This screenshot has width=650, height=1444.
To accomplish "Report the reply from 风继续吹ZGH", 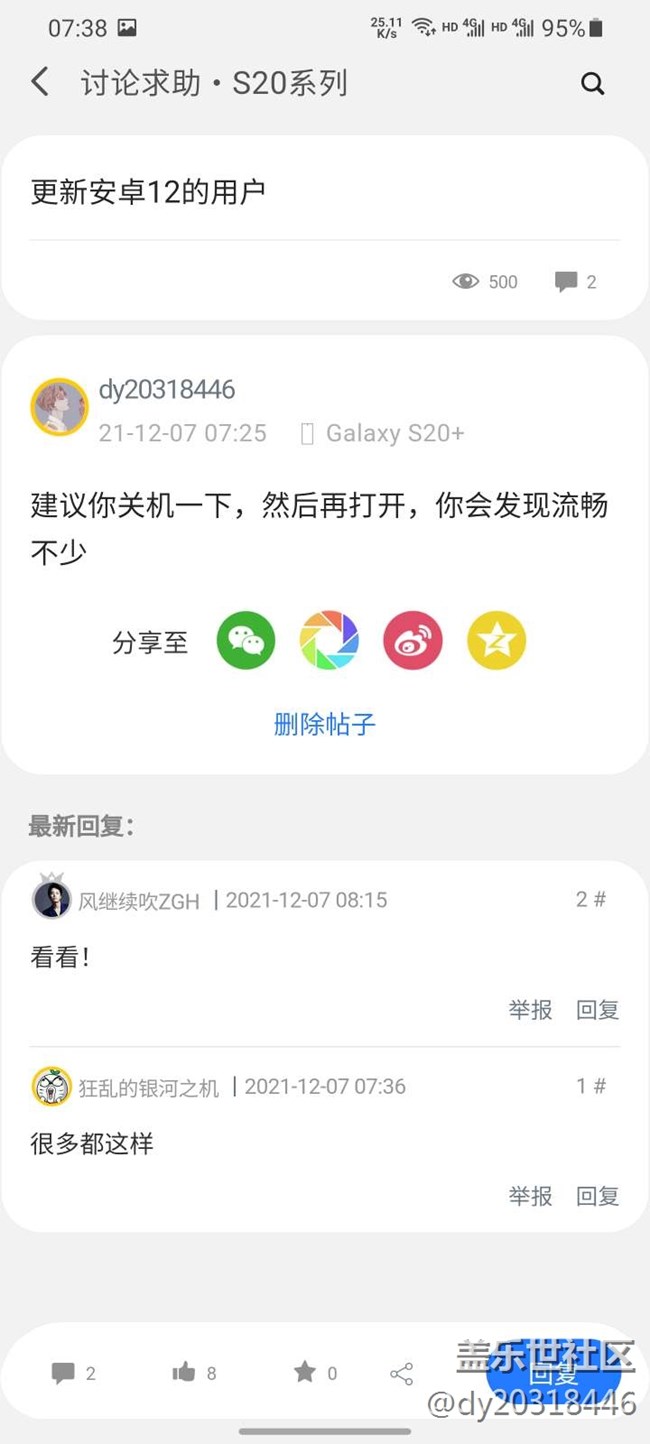I will click(530, 1010).
